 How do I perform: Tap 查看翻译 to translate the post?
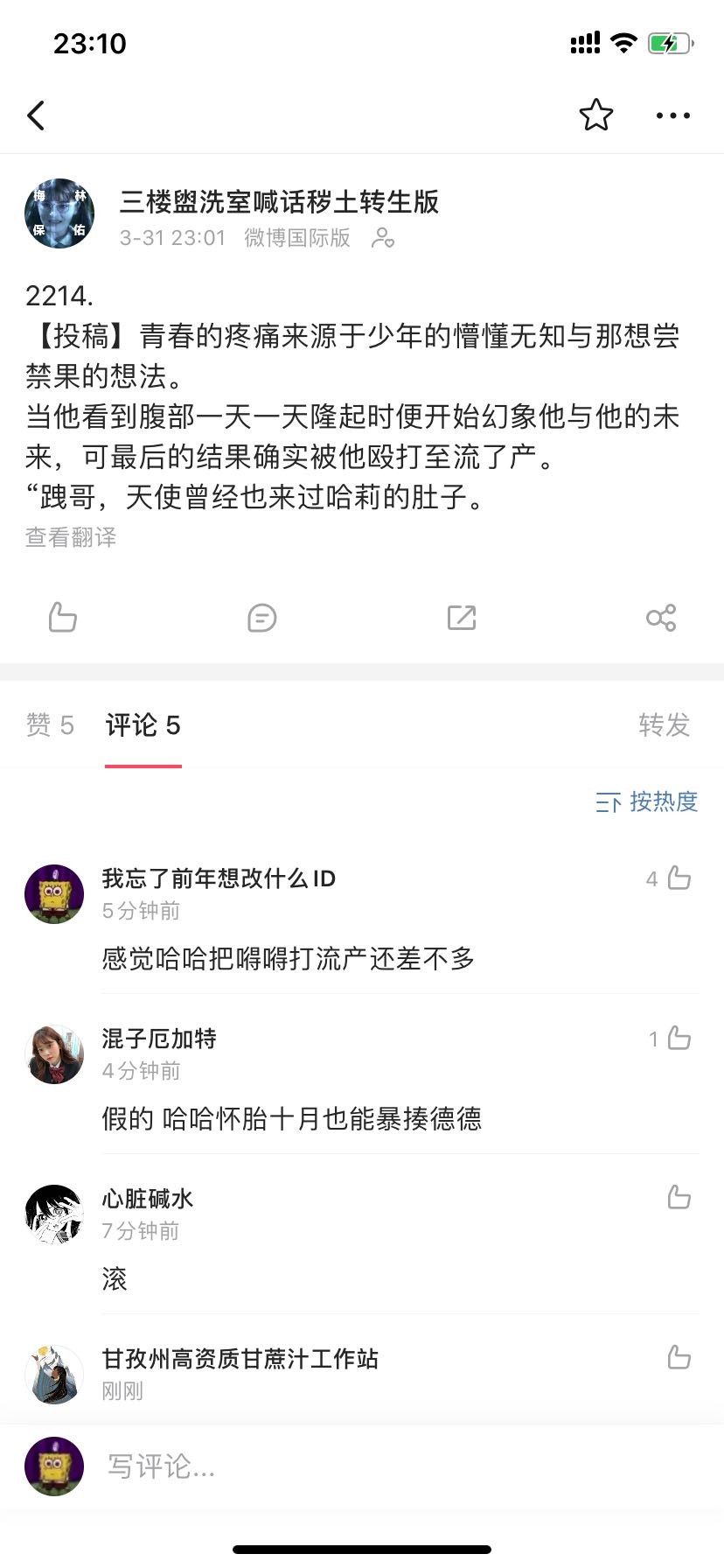point(71,537)
